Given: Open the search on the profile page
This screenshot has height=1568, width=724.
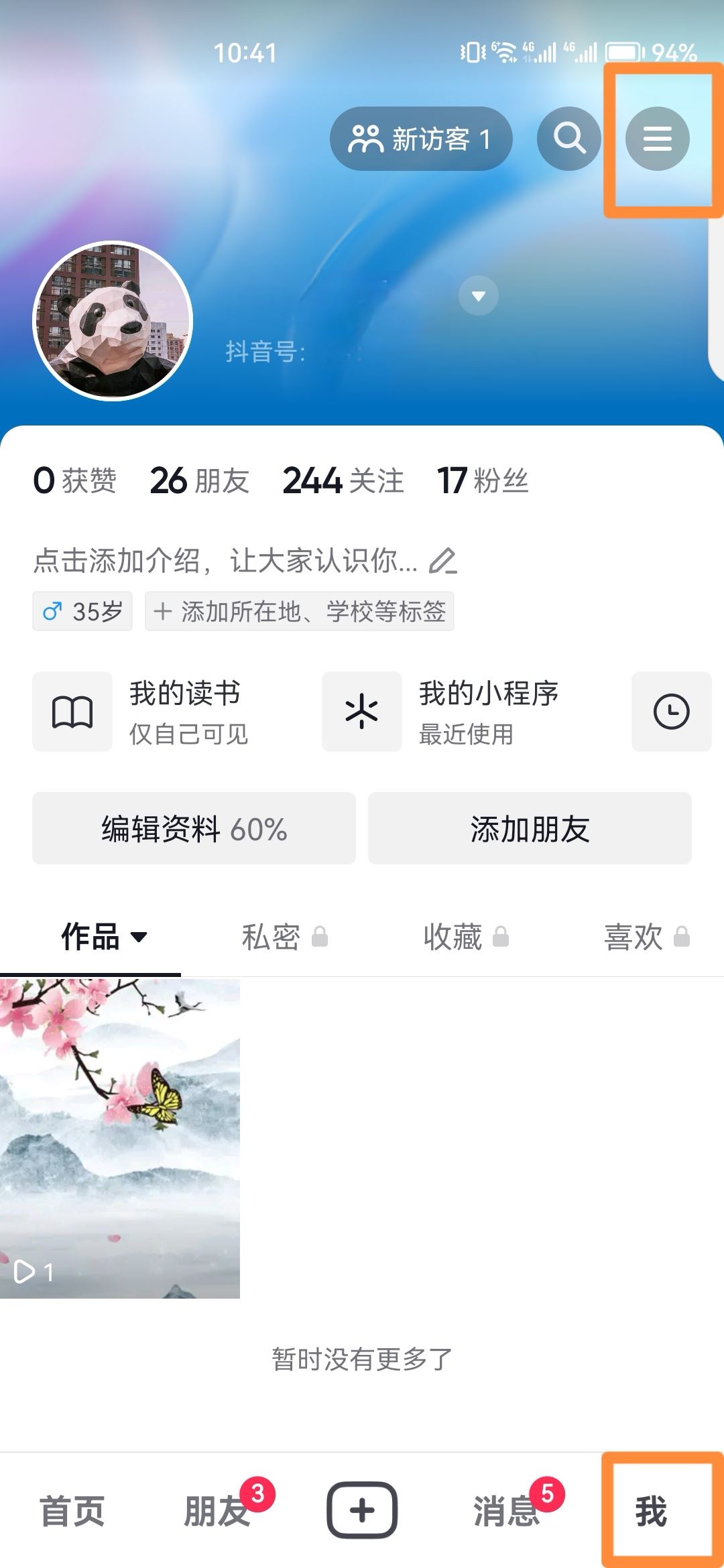Looking at the screenshot, I should pyautogui.click(x=568, y=139).
